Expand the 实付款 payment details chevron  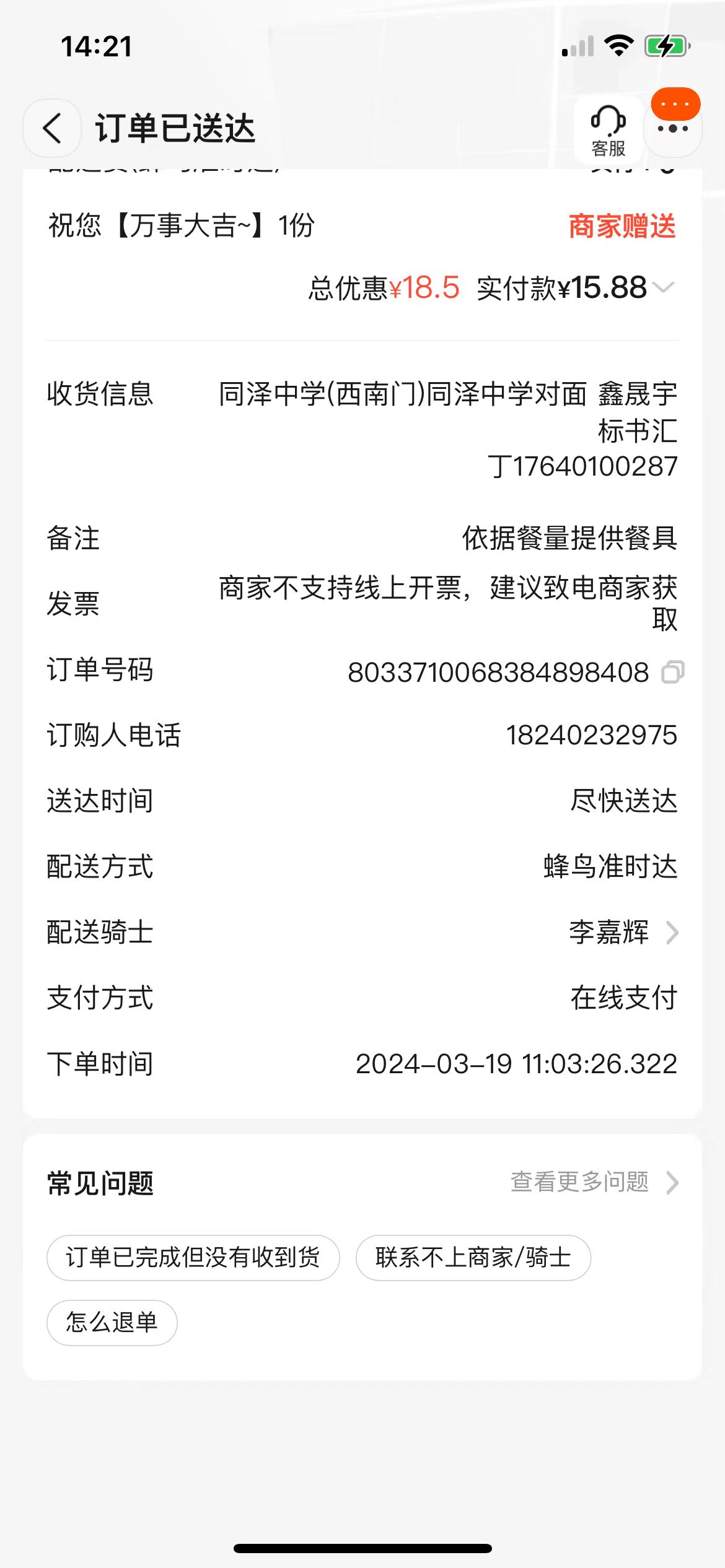[664, 287]
